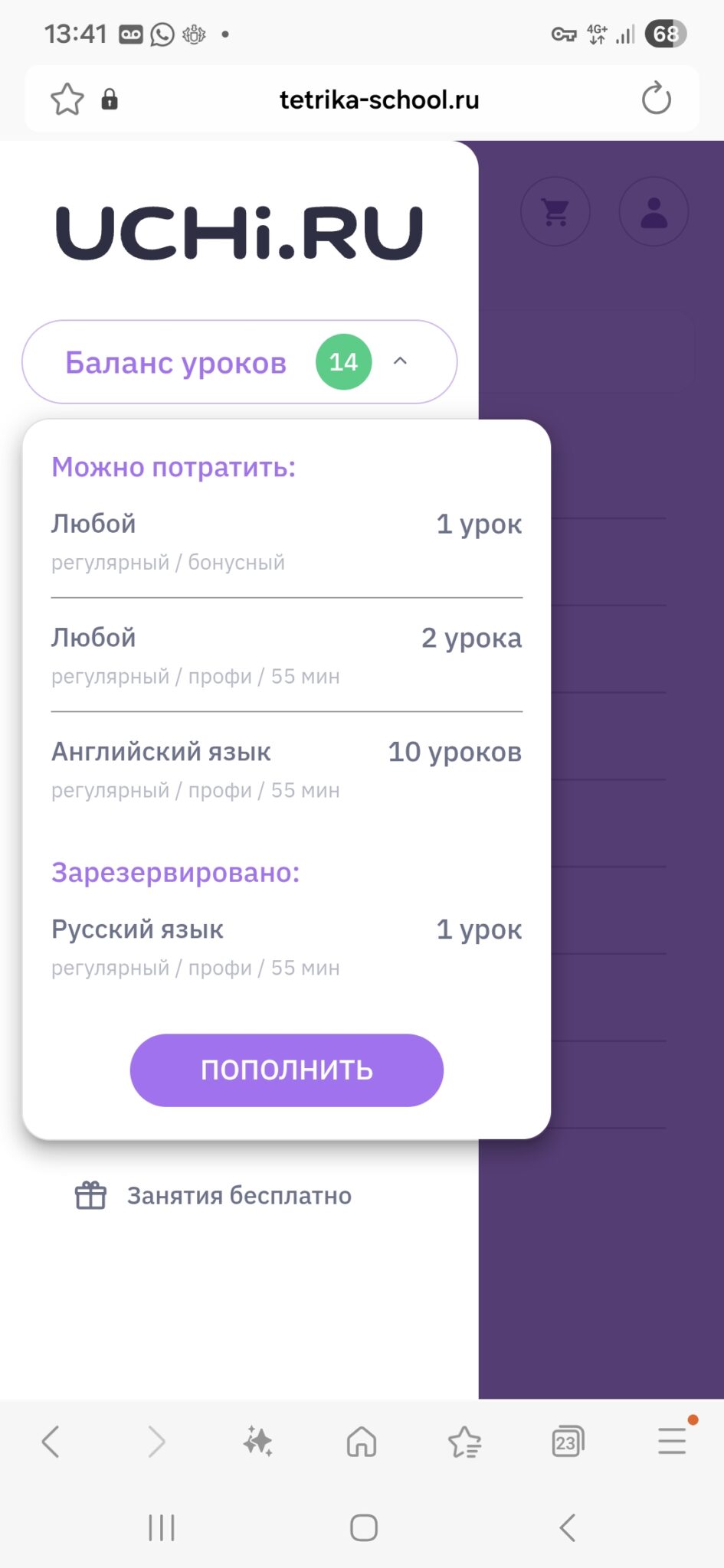The width and height of the screenshot is (724, 1568).
Task: Open the browser AI sparkle tool
Action: pos(257,1442)
